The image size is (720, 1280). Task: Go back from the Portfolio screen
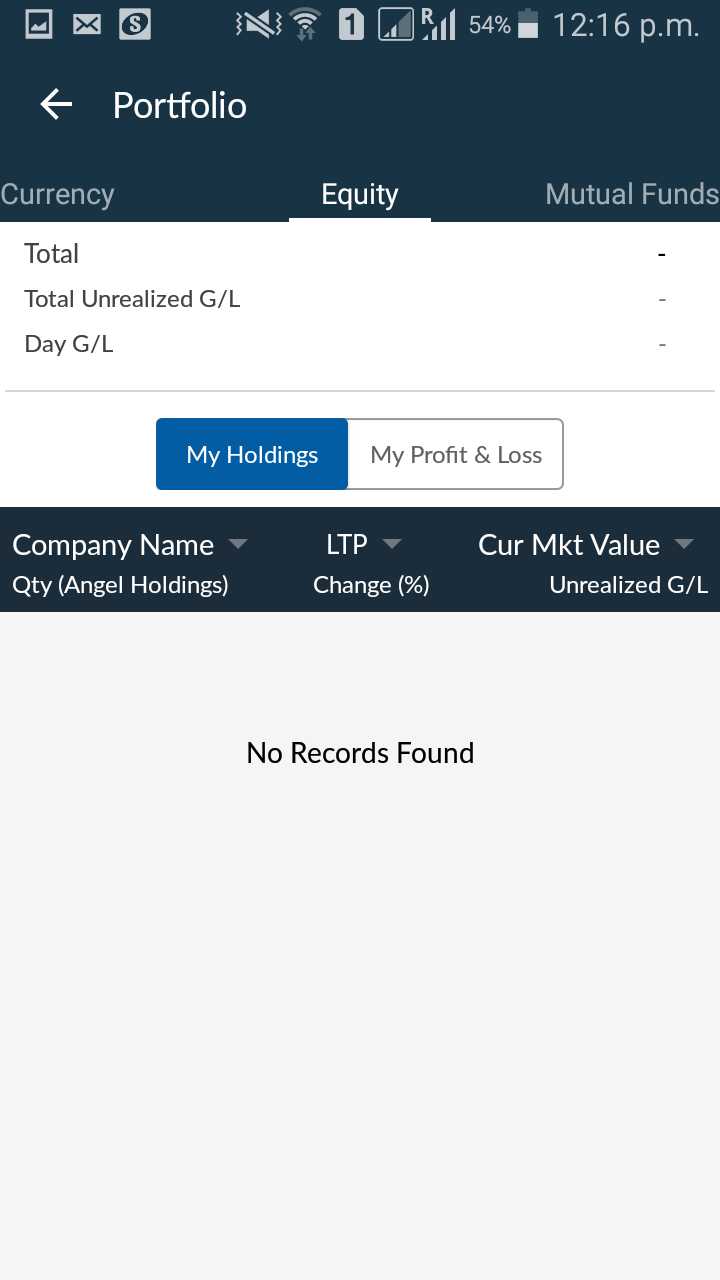(56, 105)
